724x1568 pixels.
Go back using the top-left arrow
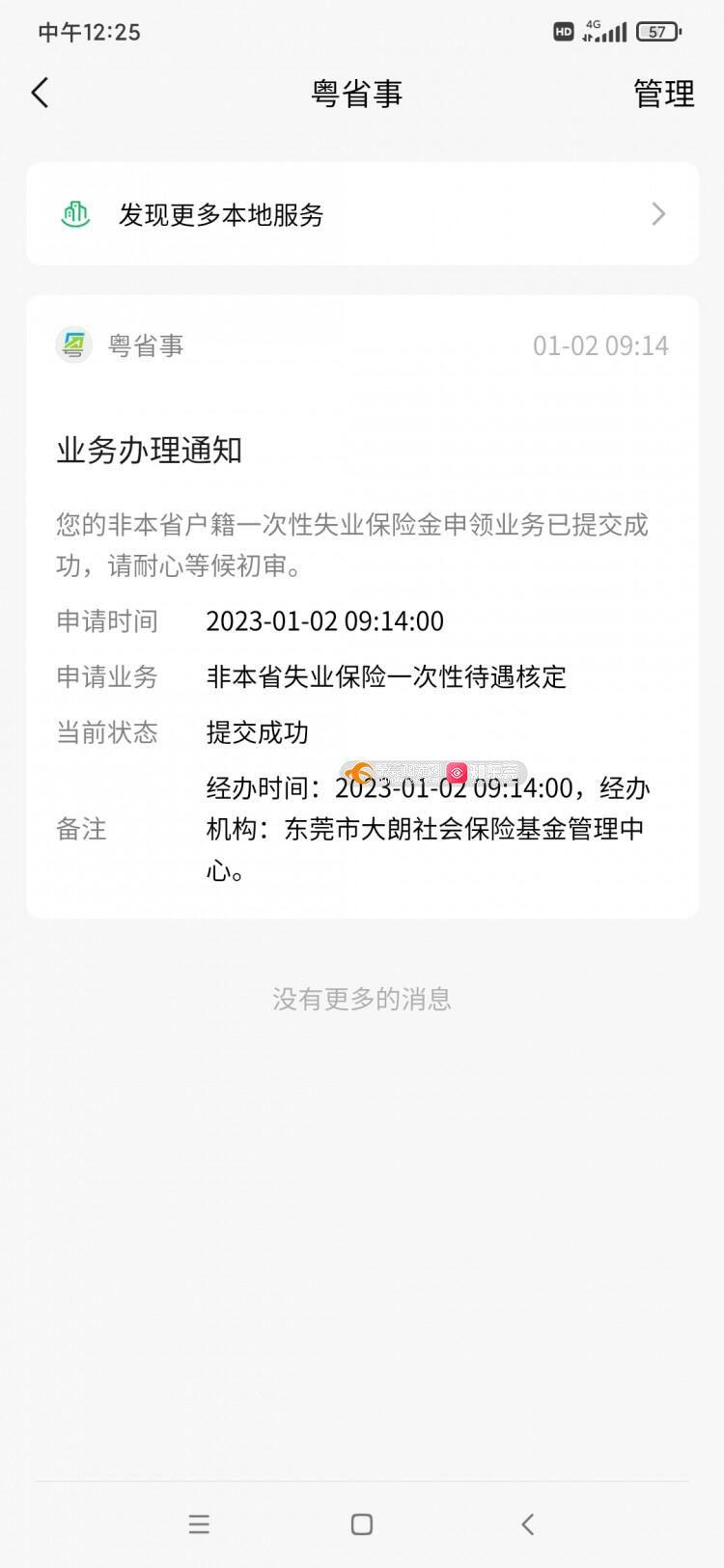pyautogui.click(x=40, y=94)
